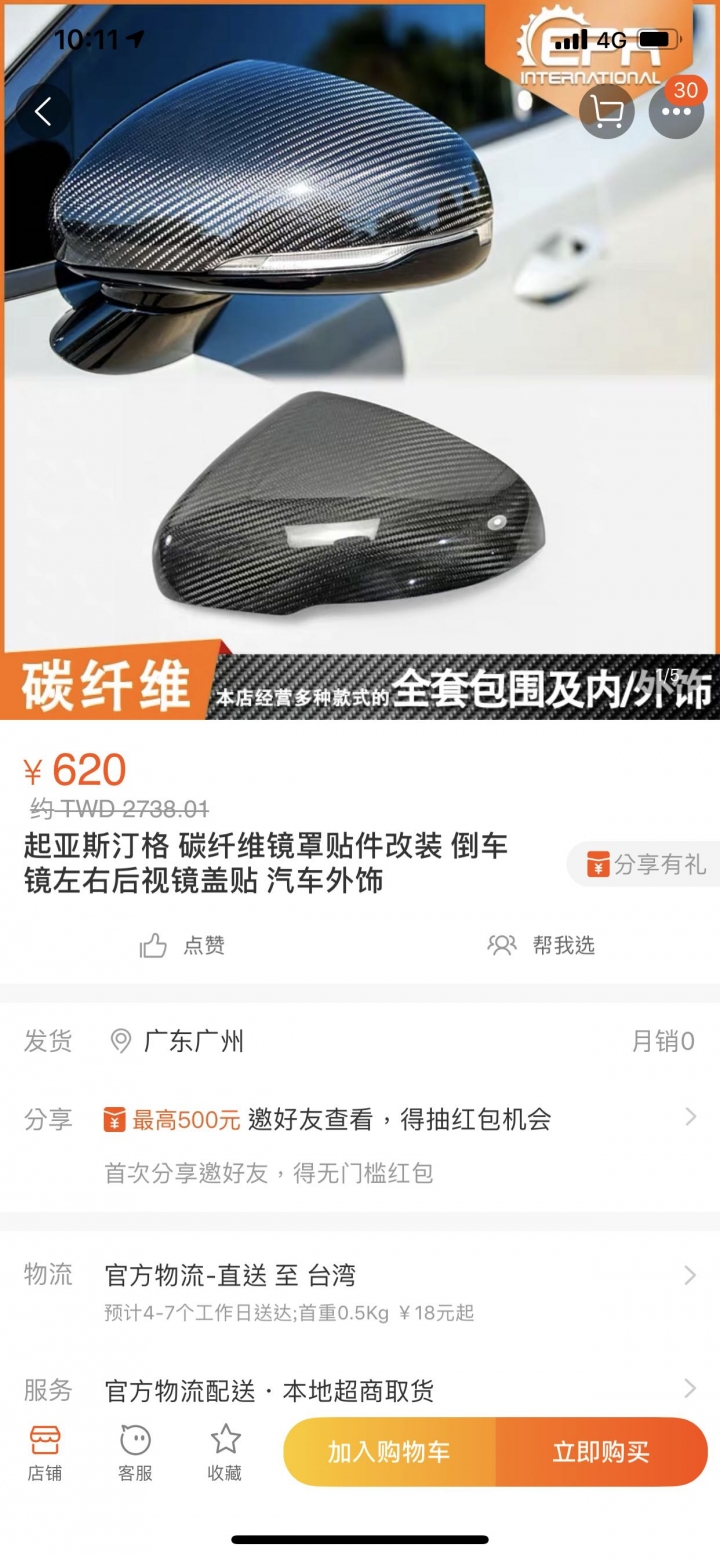This screenshot has height=1558, width=720.
Task: Save item with 收藏 star
Action: coord(225,1452)
